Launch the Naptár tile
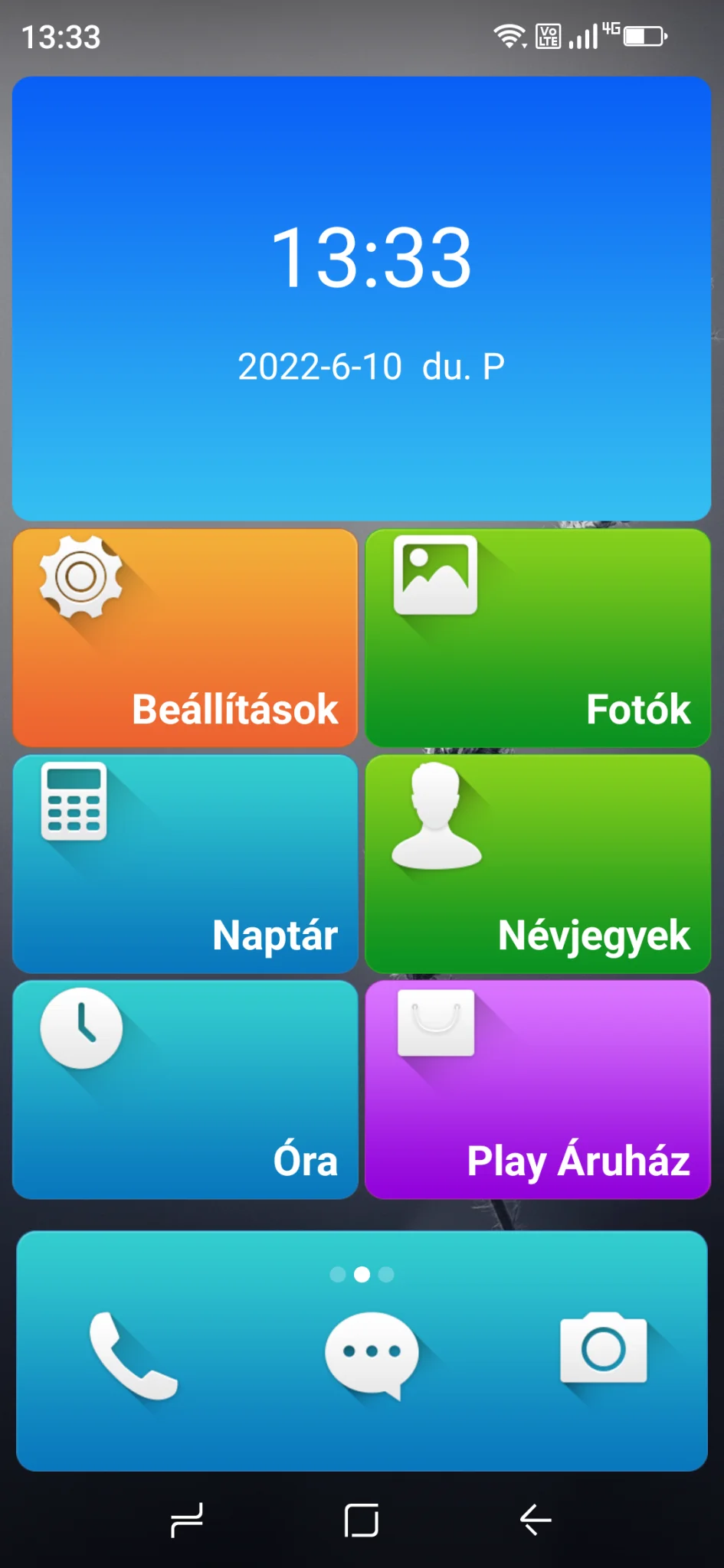The image size is (724, 1568). (185, 864)
